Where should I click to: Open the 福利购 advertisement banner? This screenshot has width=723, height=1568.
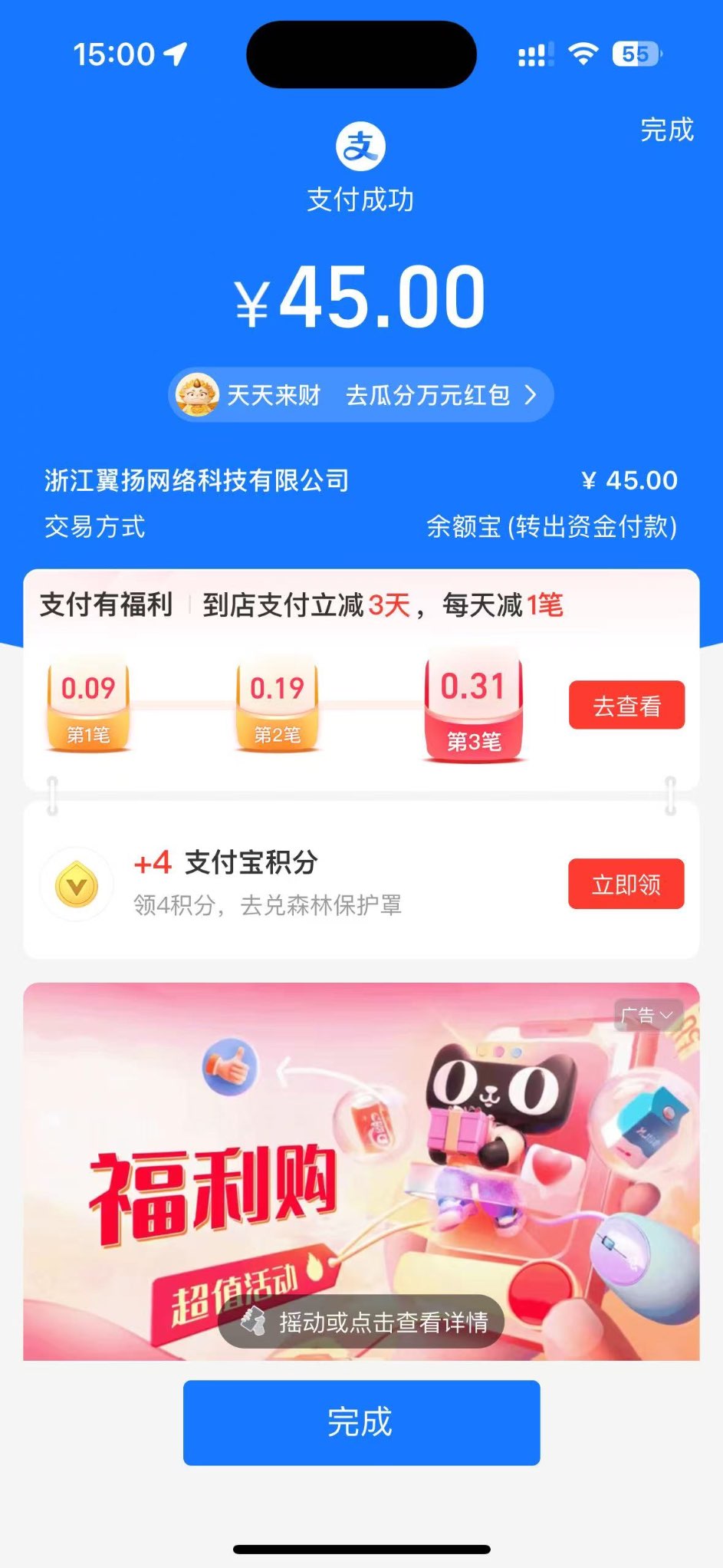click(x=360, y=1151)
